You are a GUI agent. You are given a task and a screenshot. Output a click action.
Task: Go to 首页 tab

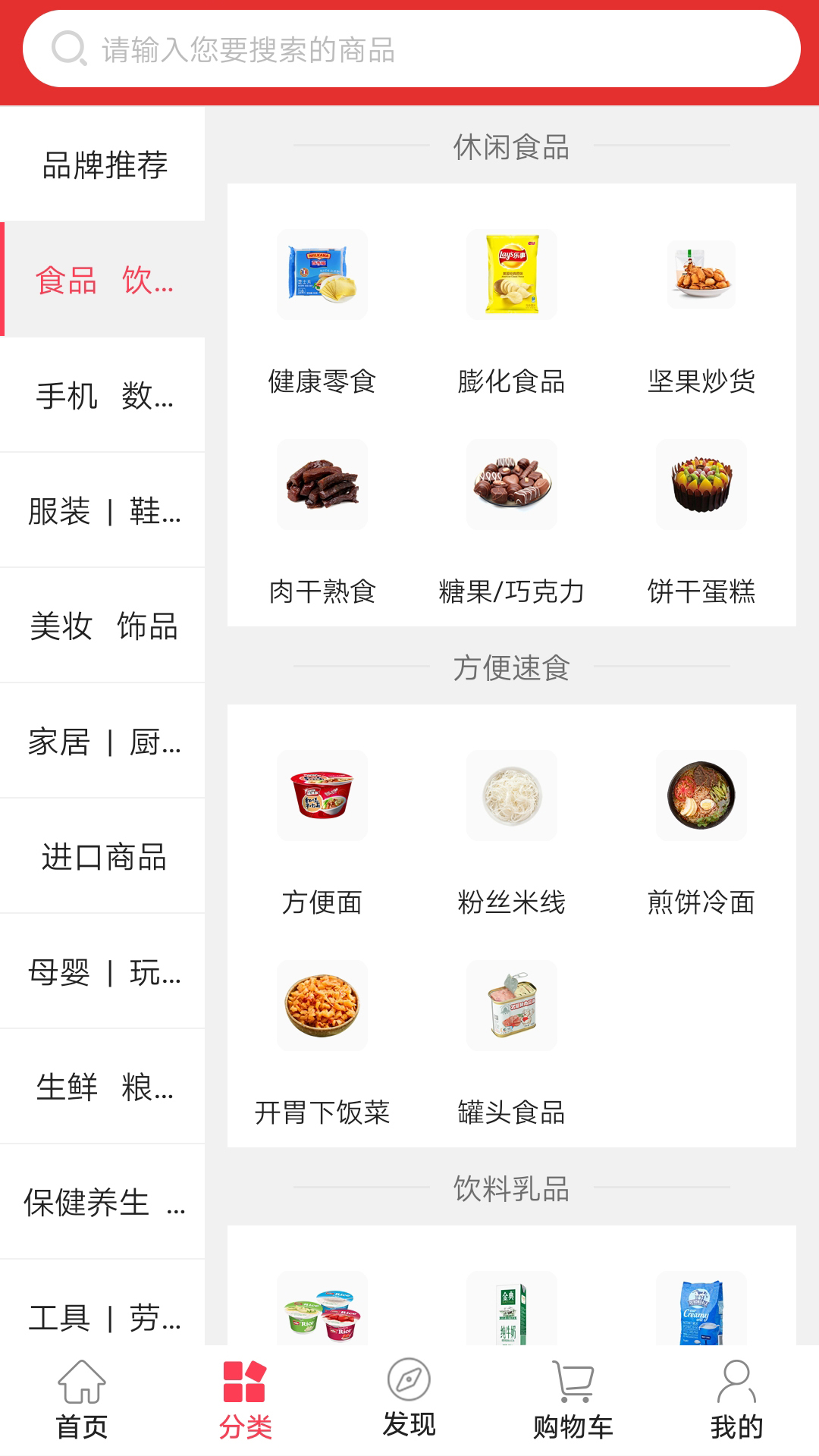(82, 1400)
